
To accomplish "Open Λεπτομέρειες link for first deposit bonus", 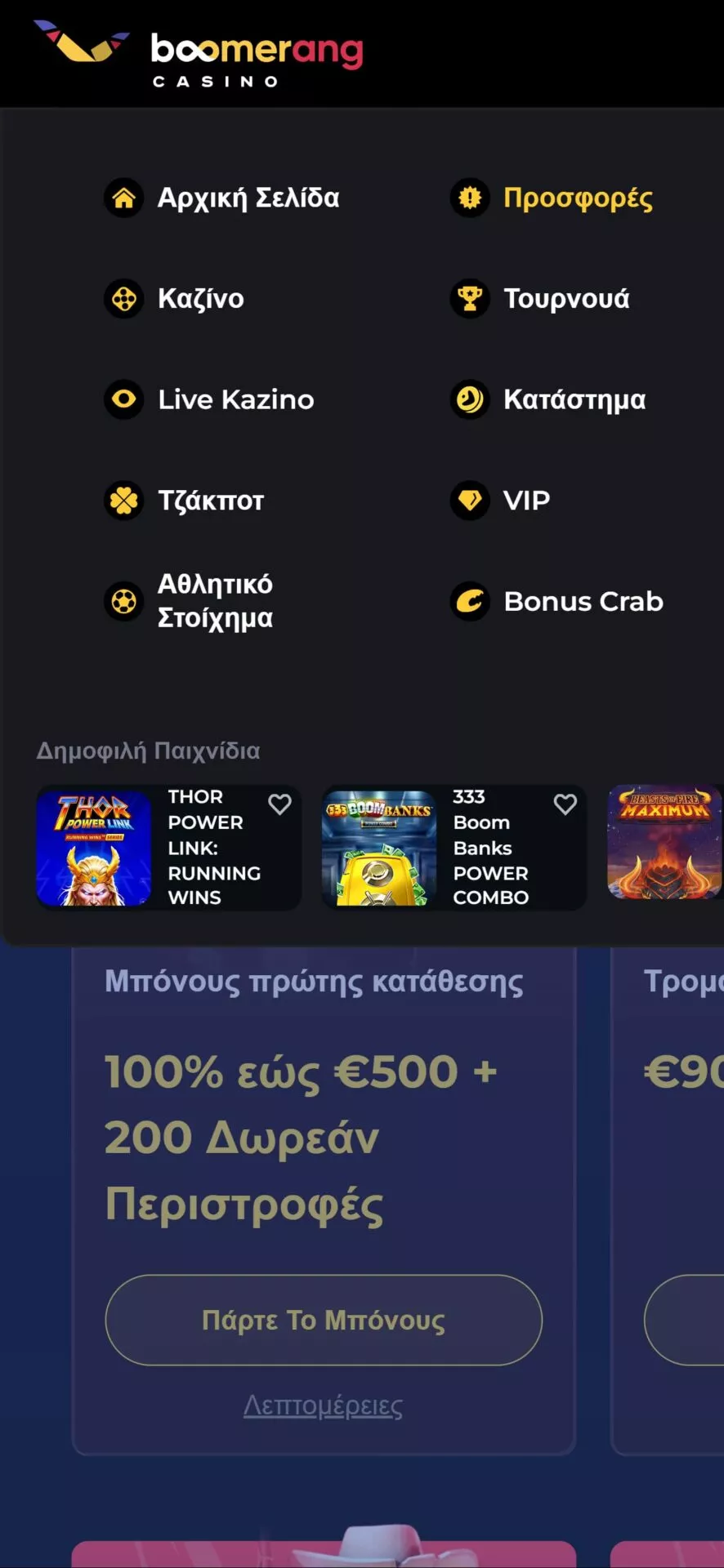I will (324, 1406).
